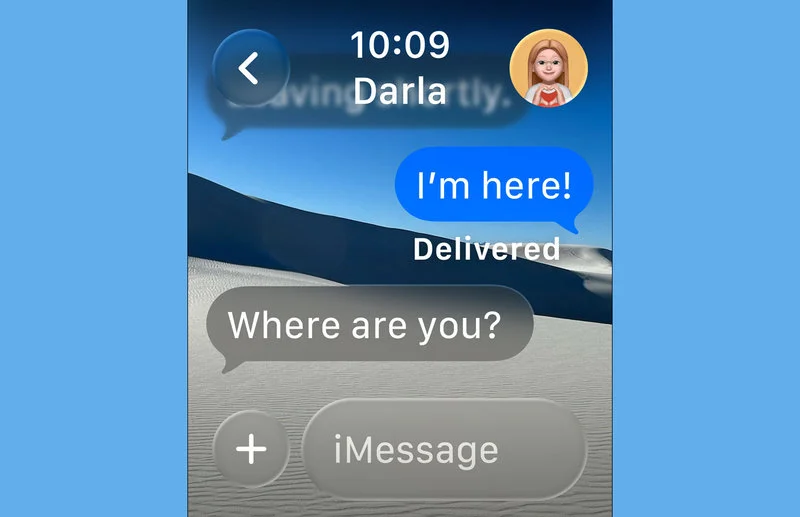Go back to the conversations list
Viewport: 800px width, 517px height.
[250, 68]
